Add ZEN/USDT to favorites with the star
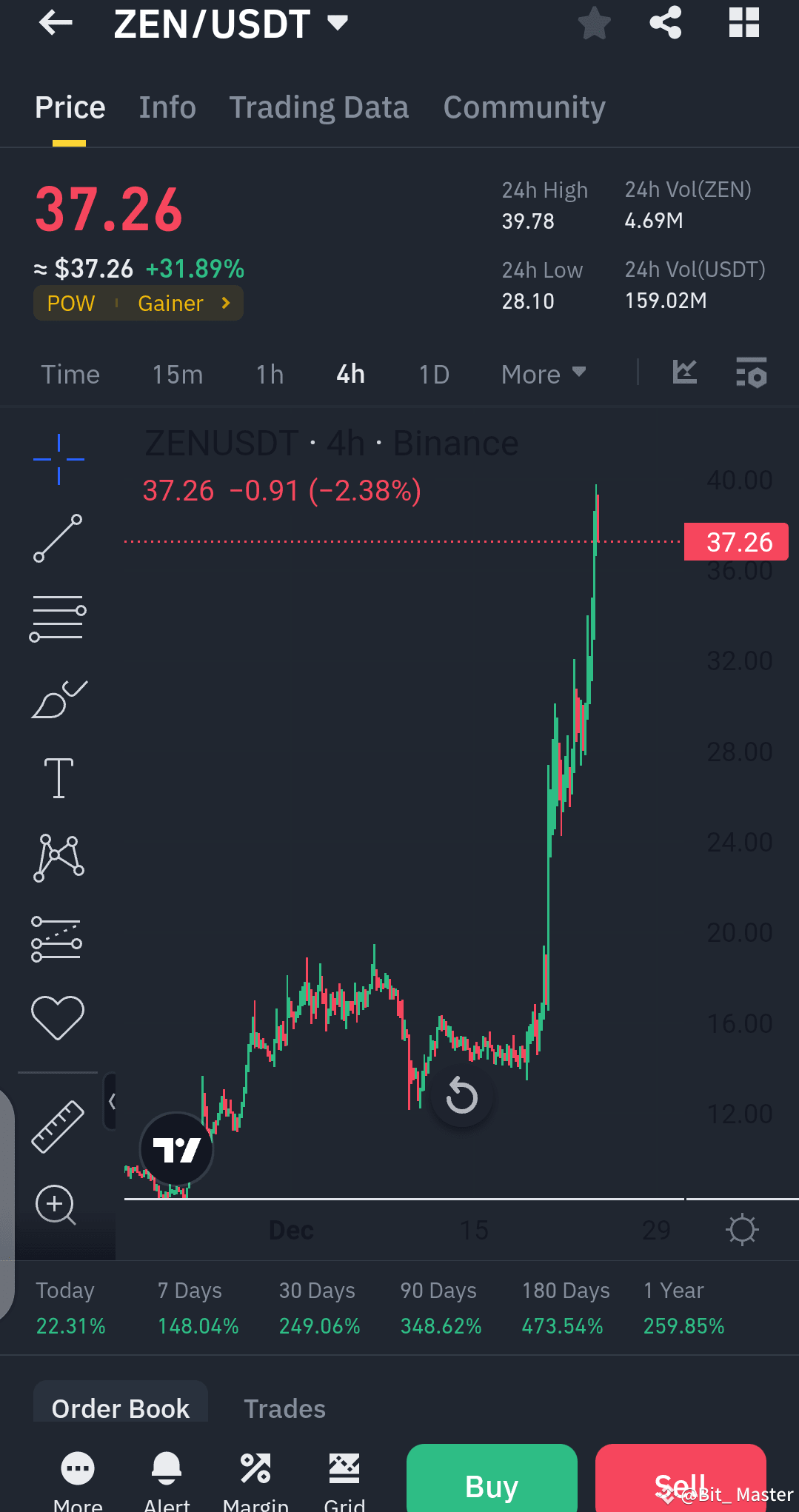Image resolution: width=799 pixels, height=1512 pixels. pyautogui.click(x=594, y=23)
